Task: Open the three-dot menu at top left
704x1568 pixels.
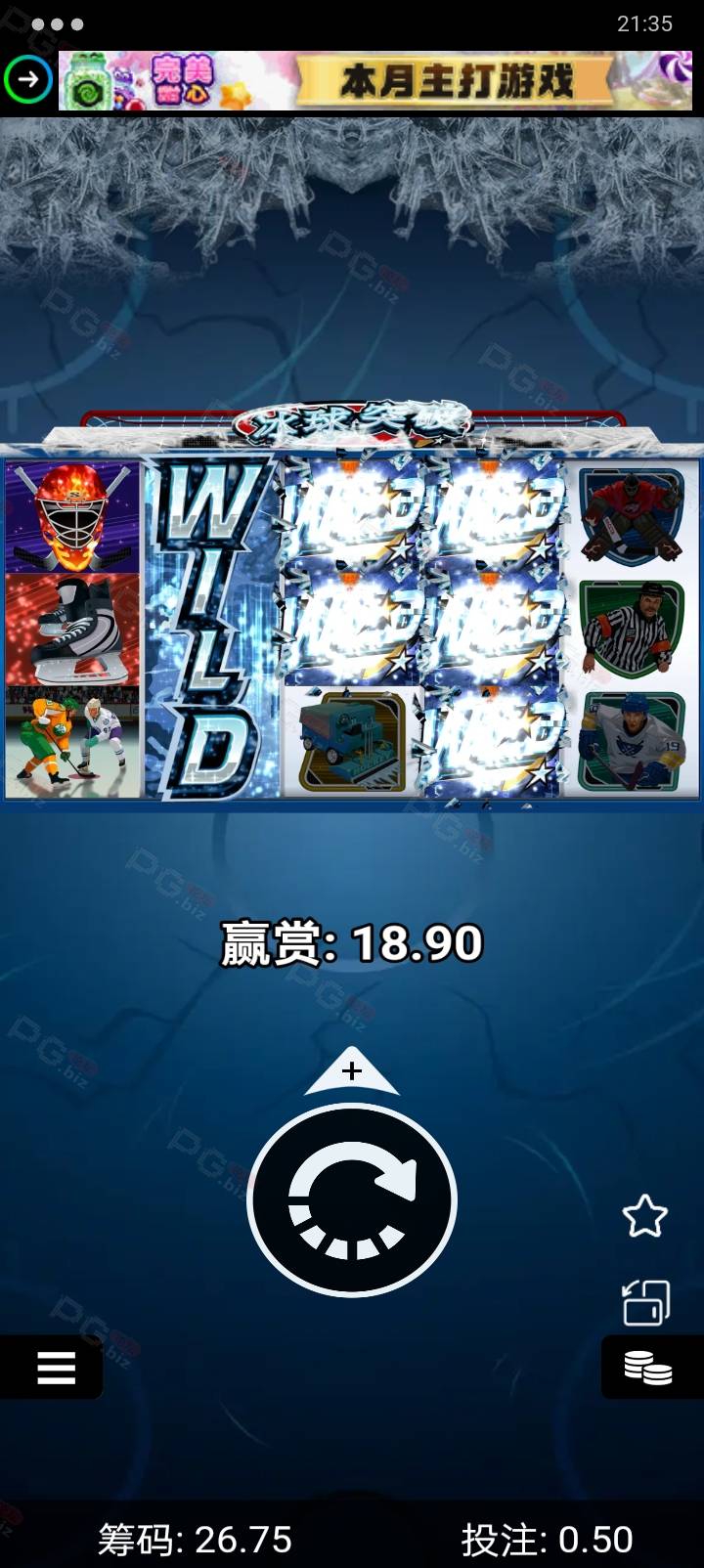Action: [x=58, y=23]
